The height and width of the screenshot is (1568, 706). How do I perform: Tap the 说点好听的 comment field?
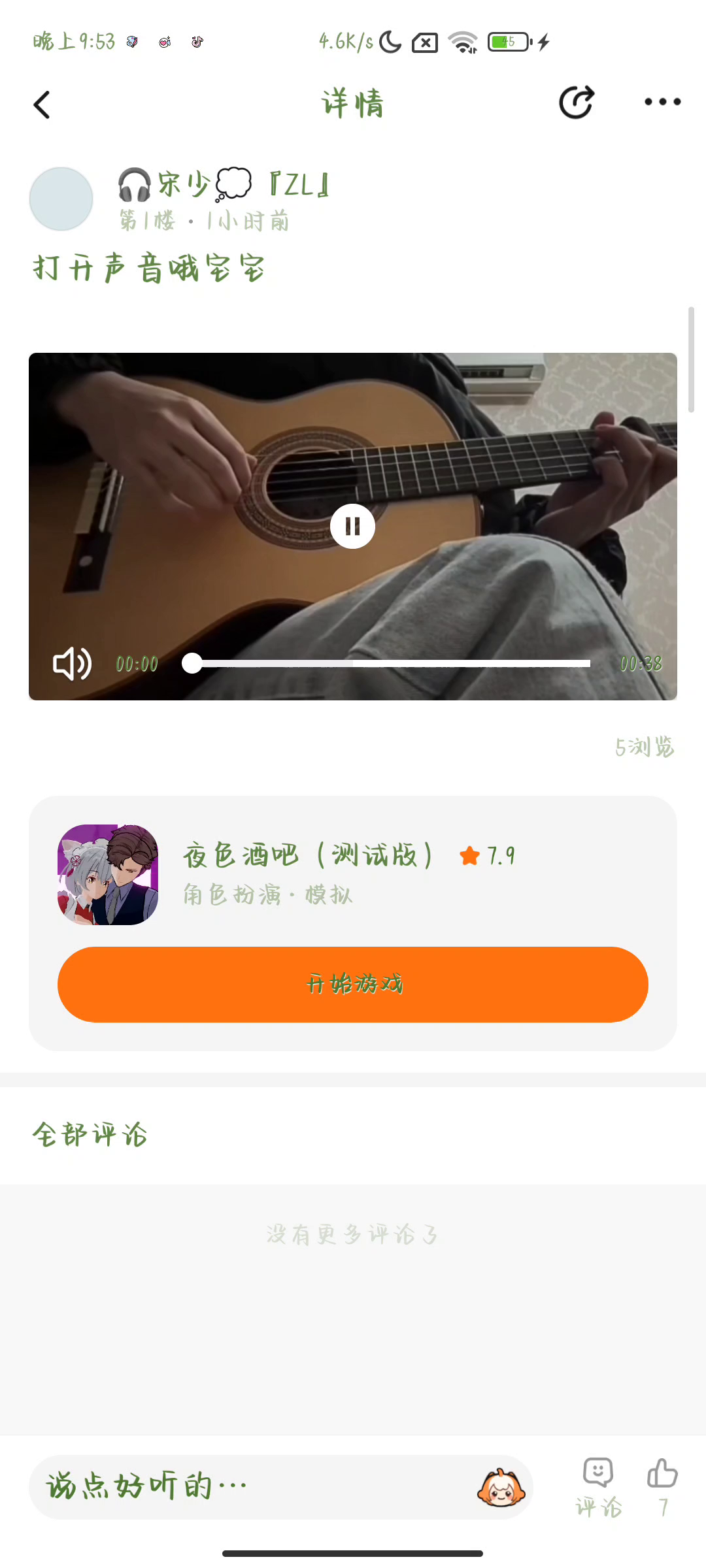[x=248, y=1486]
